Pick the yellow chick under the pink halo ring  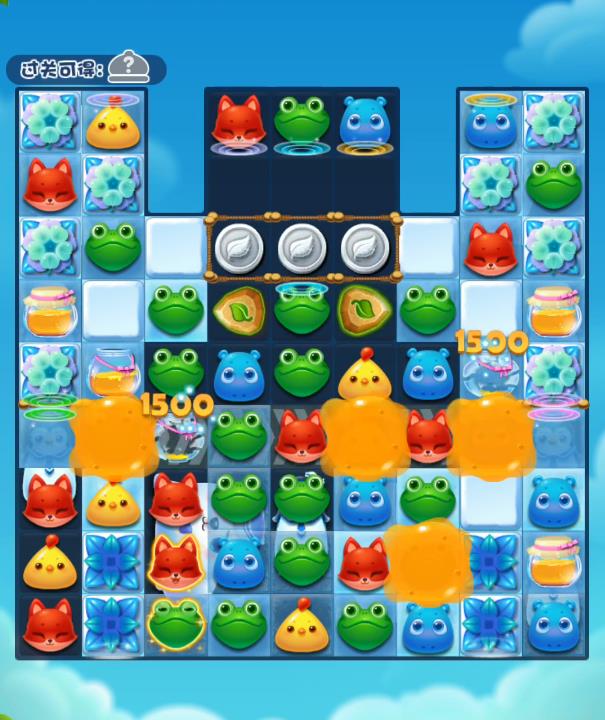(x=111, y=125)
